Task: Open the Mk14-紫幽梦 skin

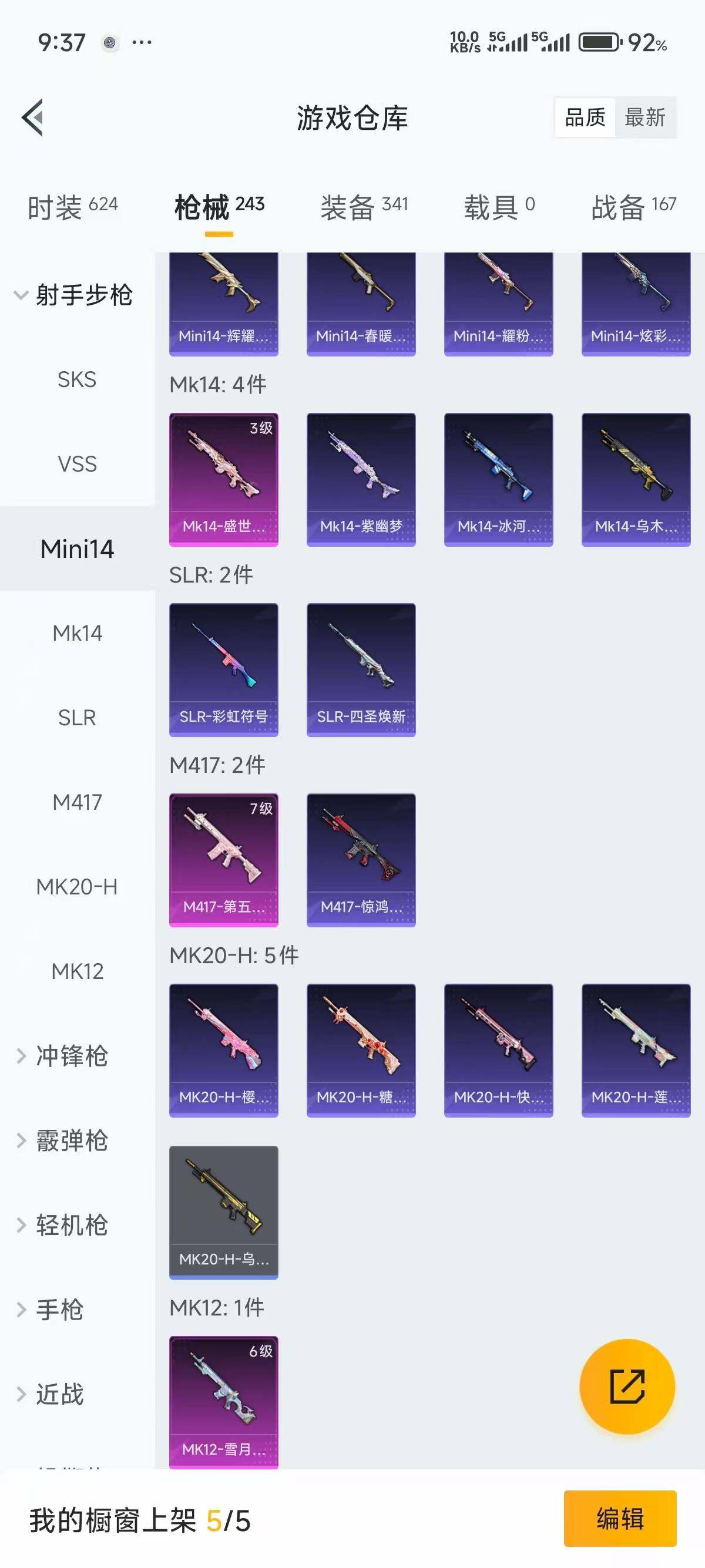Action: coord(361,480)
